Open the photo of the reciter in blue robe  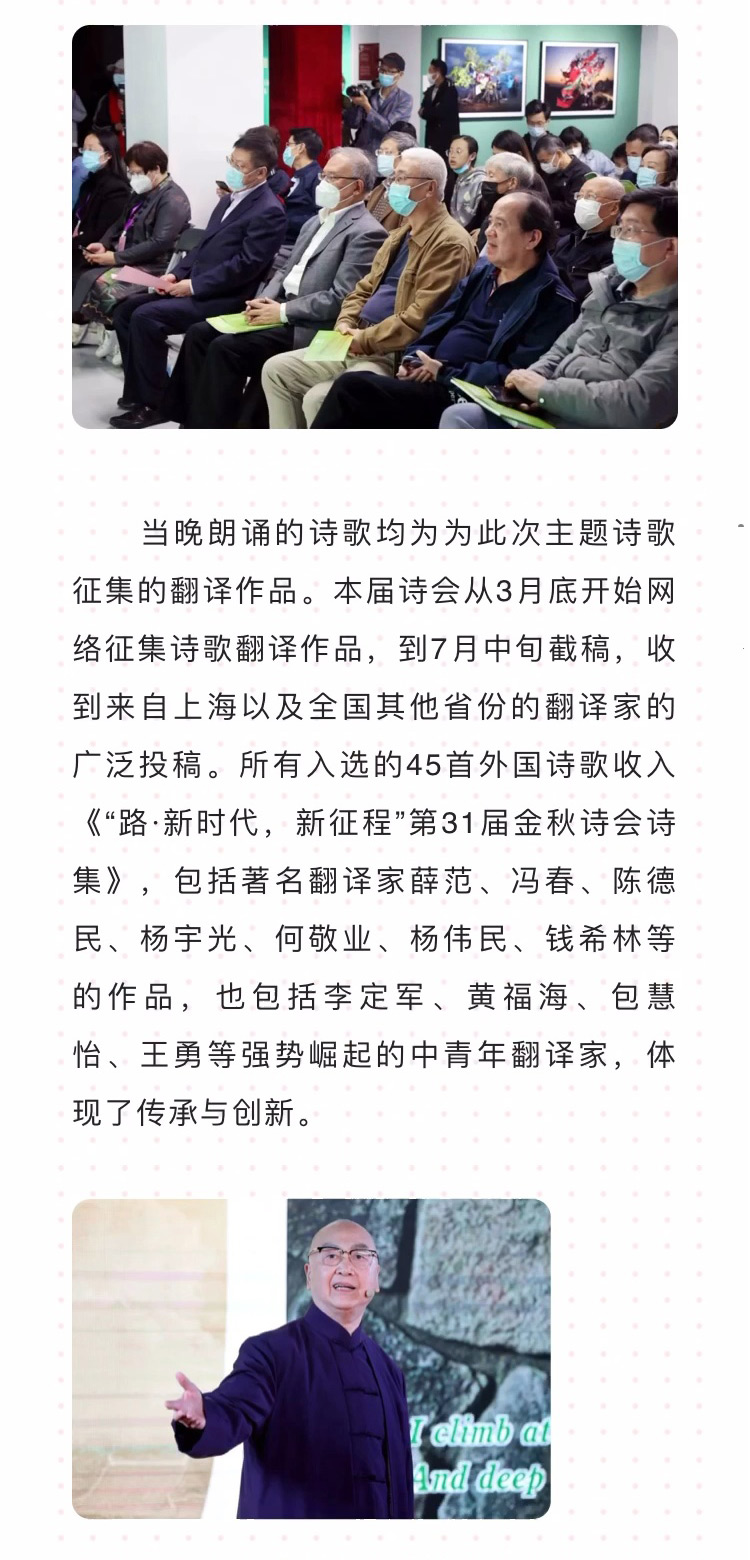tap(311, 1358)
